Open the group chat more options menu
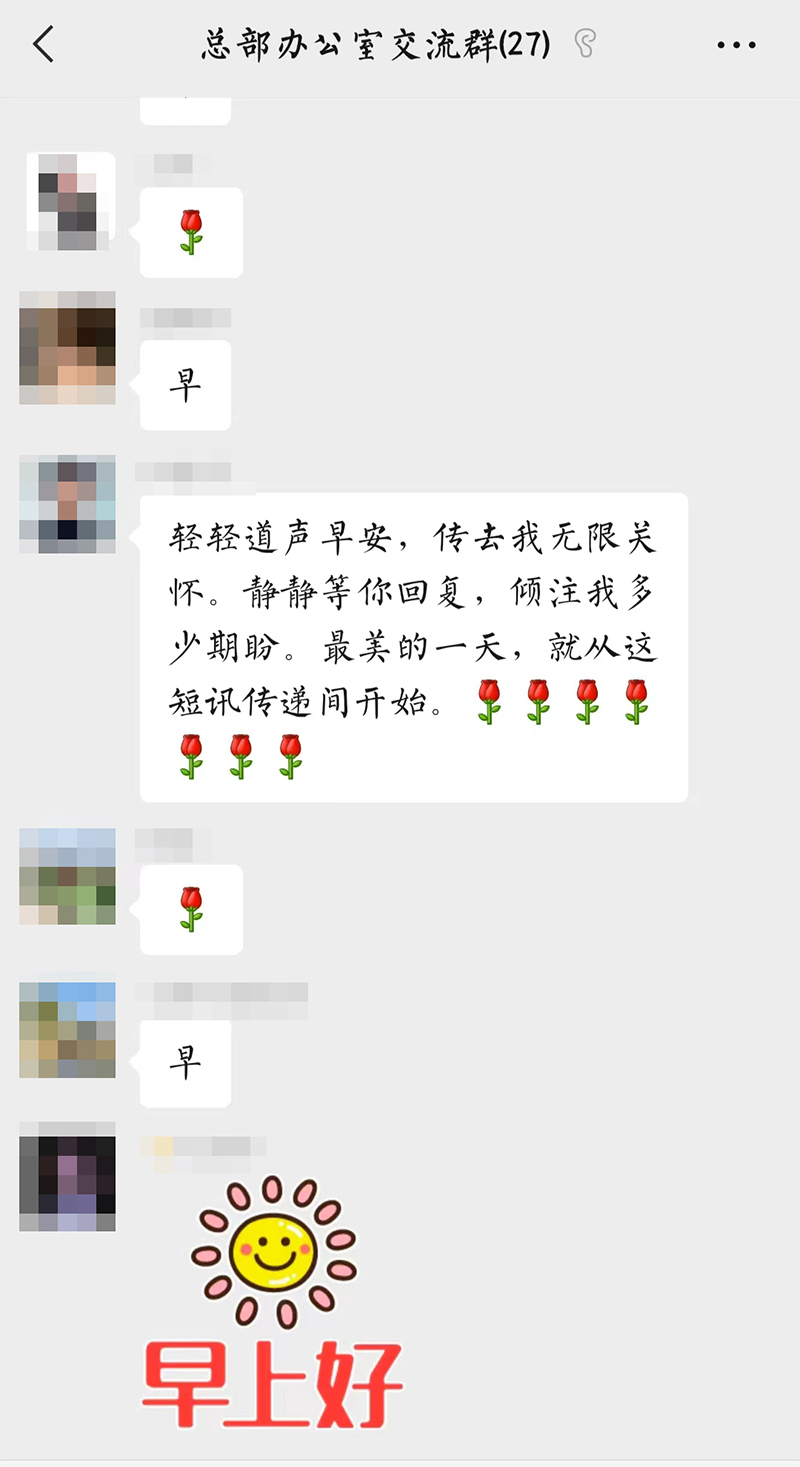The height and width of the screenshot is (1467, 800). coord(736,44)
